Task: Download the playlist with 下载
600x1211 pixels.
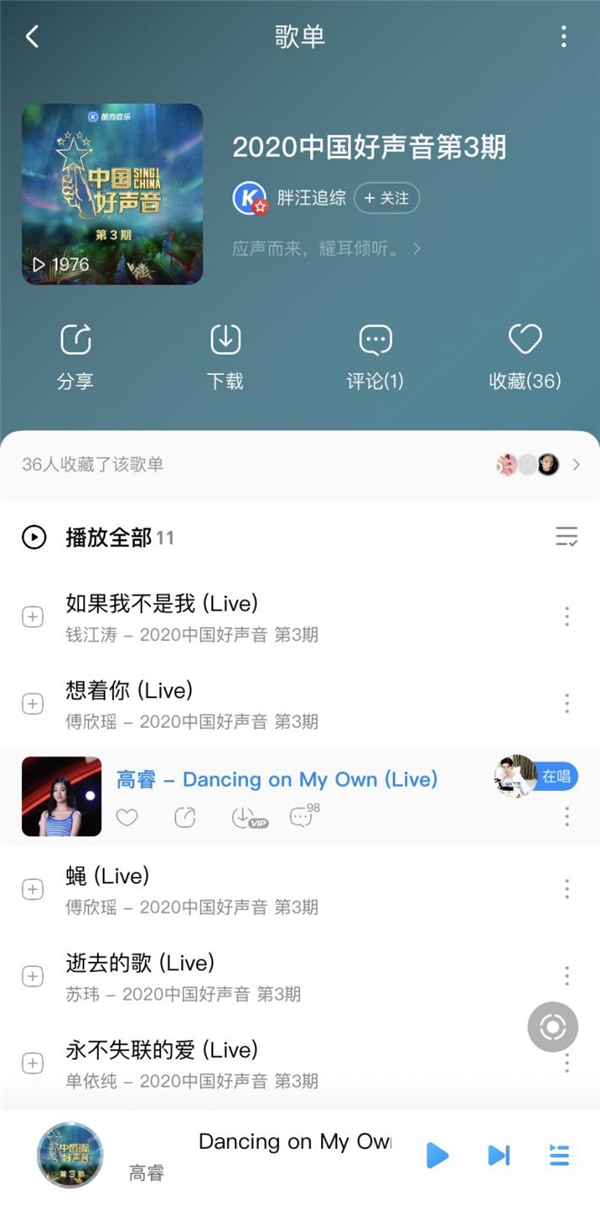Action: coord(226,356)
